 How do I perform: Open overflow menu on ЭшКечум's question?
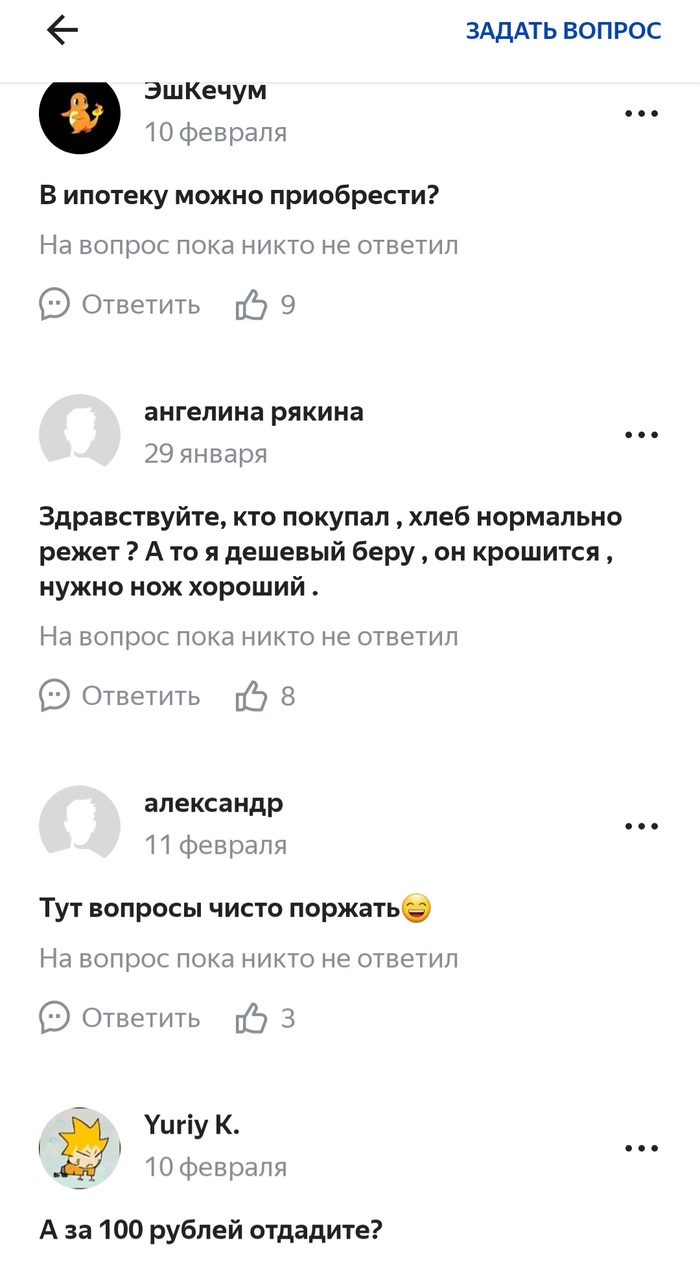pyautogui.click(x=641, y=114)
